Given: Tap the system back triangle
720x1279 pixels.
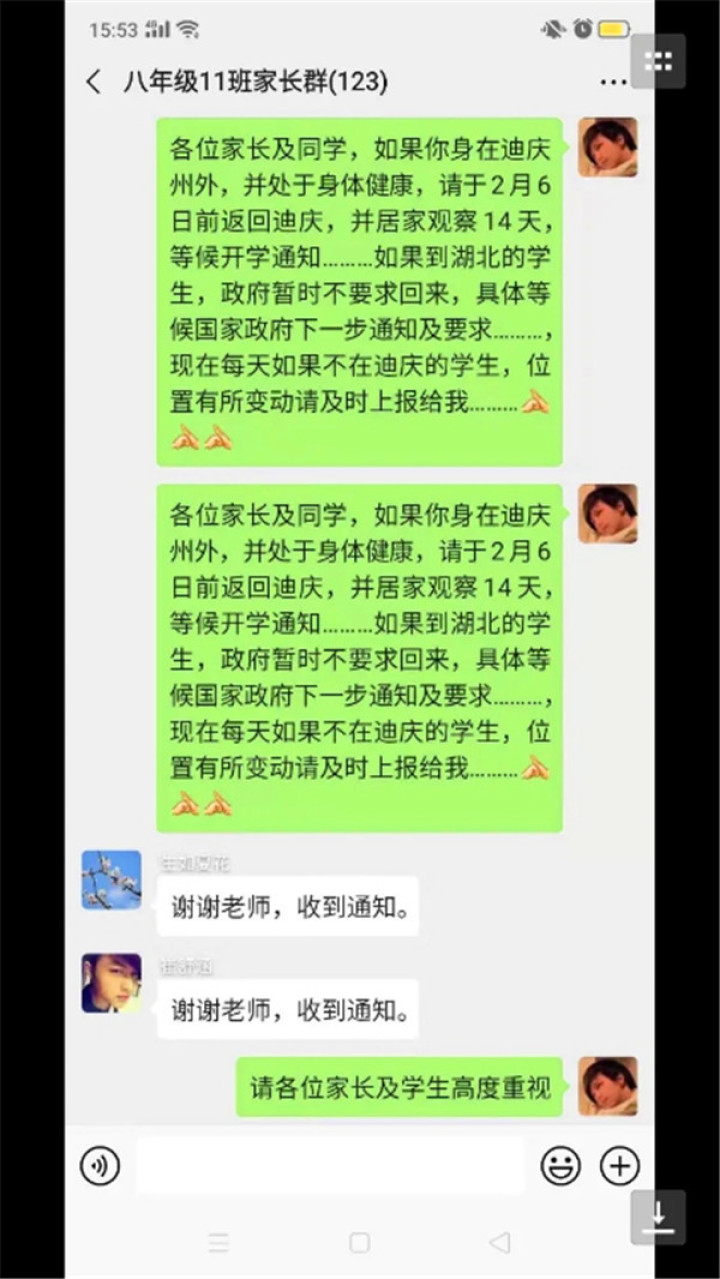Looking at the screenshot, I should click(x=500, y=1243).
